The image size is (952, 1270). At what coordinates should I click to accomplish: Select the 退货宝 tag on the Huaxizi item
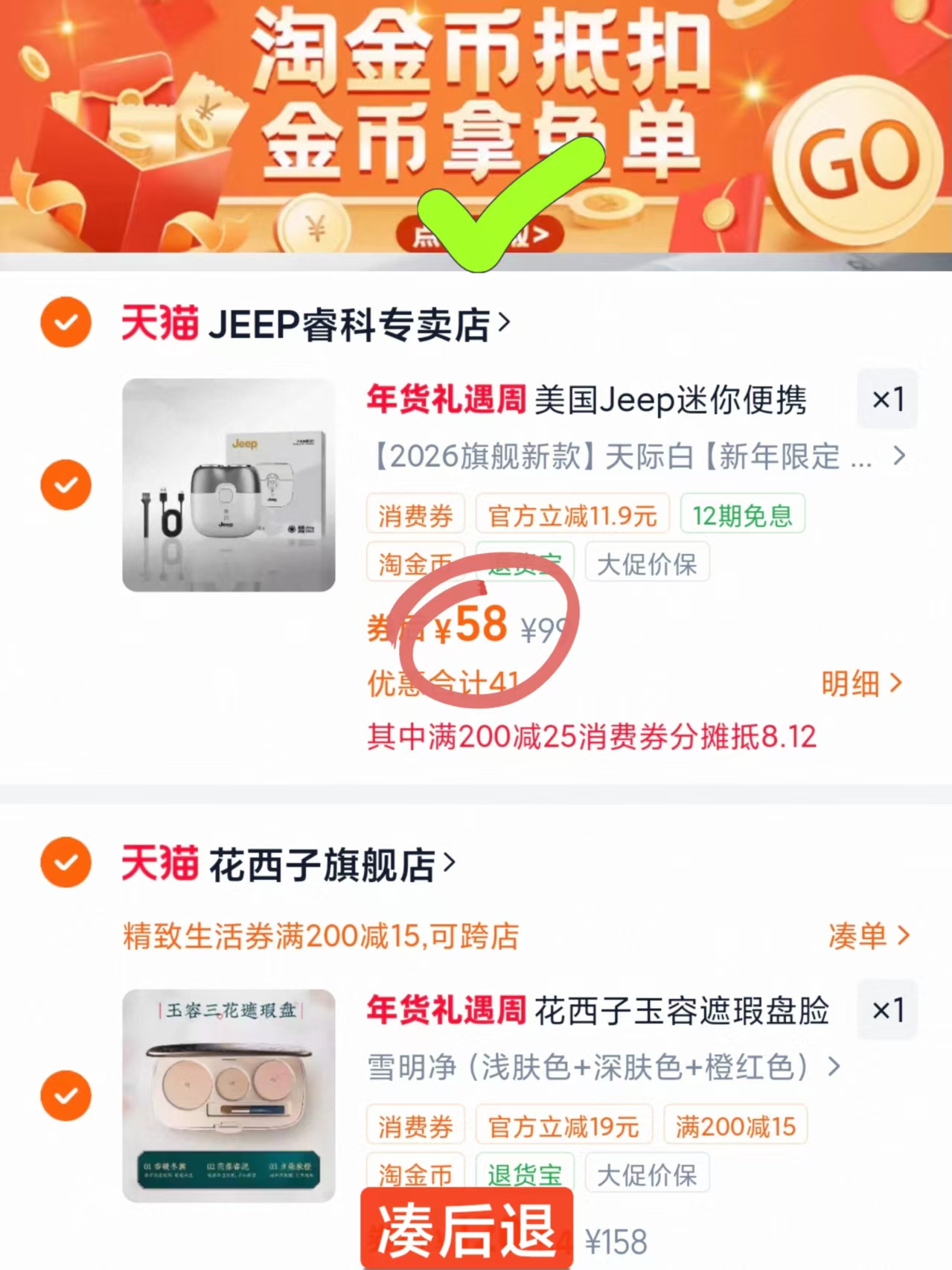pos(525,1172)
